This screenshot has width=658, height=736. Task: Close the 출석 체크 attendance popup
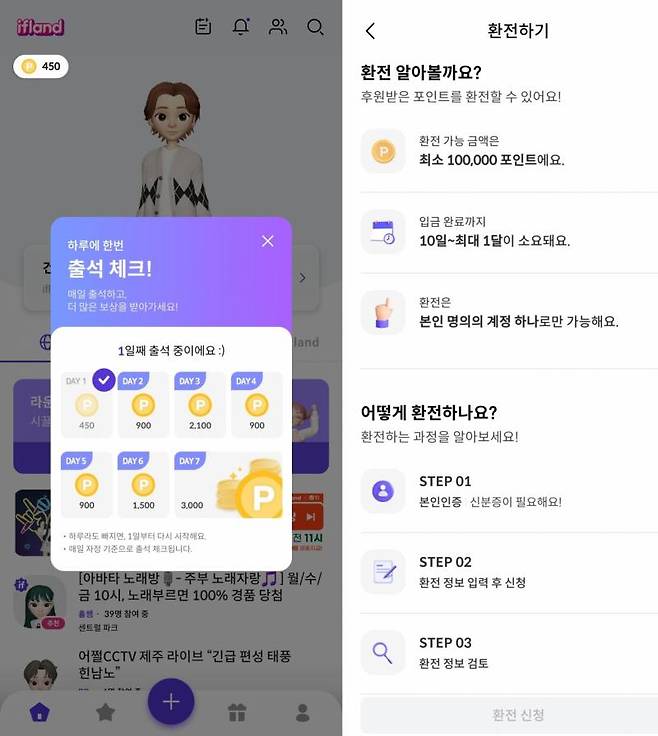point(267,241)
